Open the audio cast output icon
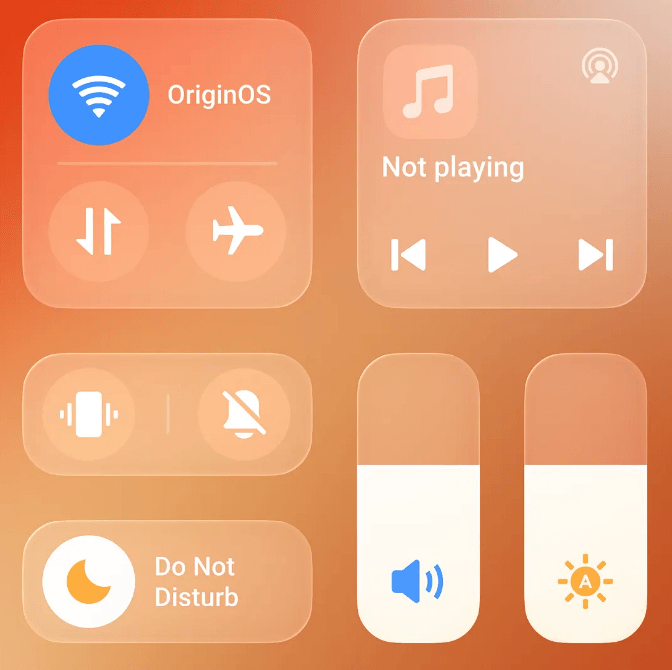This screenshot has width=672, height=670. (599, 67)
